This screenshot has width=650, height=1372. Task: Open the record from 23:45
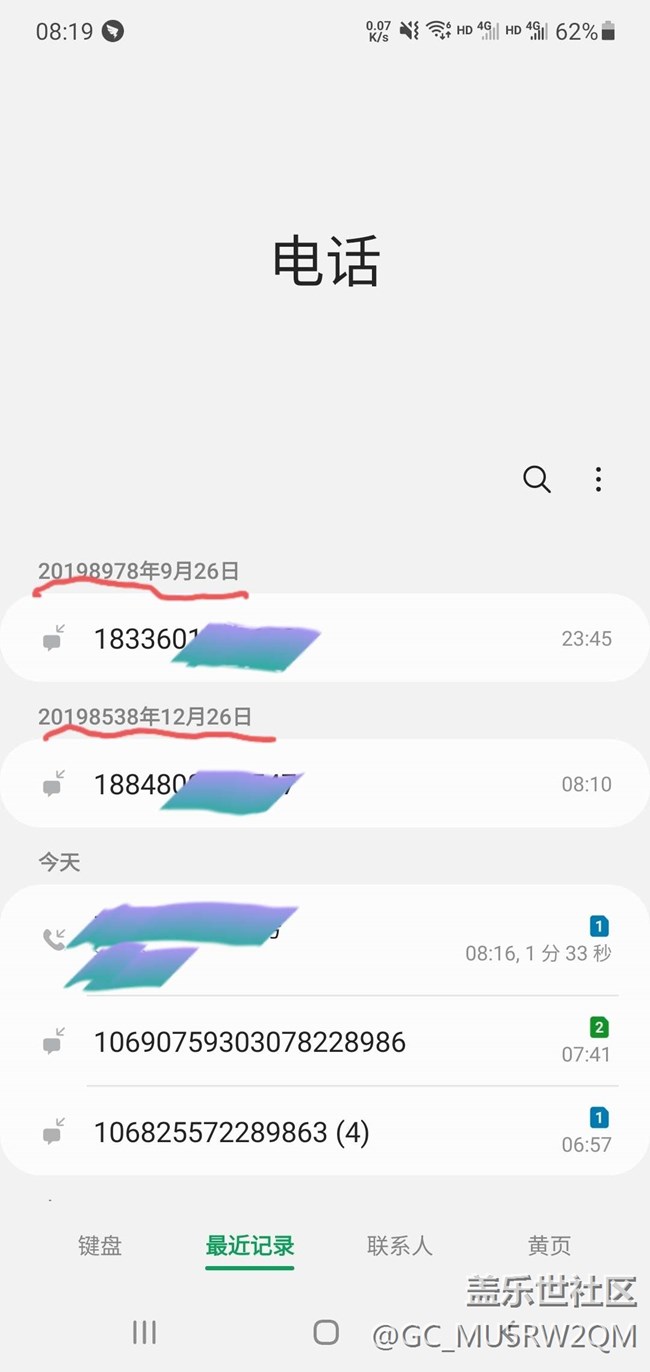pos(325,638)
